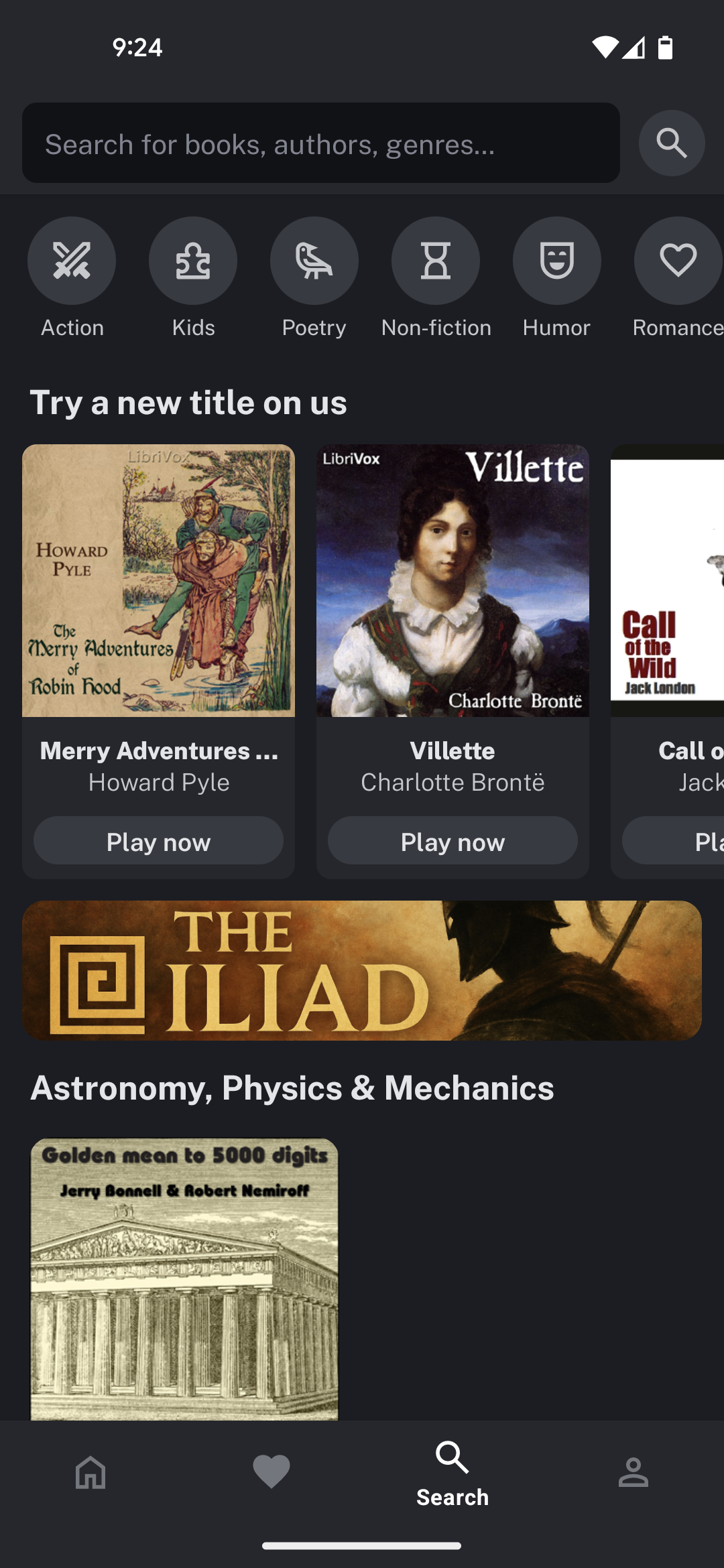Open the Kids category
This screenshot has height=1568, width=724.
[x=193, y=261]
